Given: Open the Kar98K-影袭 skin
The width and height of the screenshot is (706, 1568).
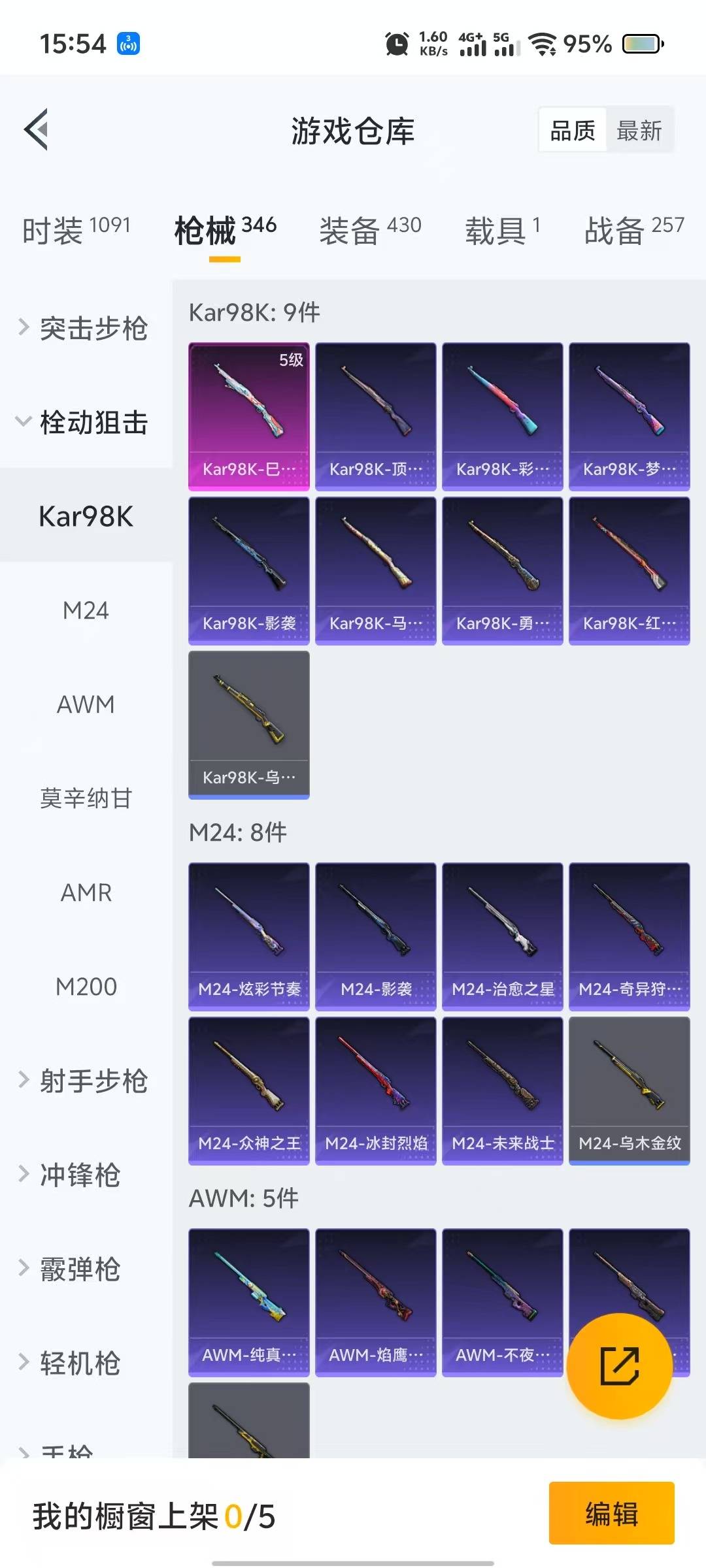Looking at the screenshot, I should [x=248, y=570].
